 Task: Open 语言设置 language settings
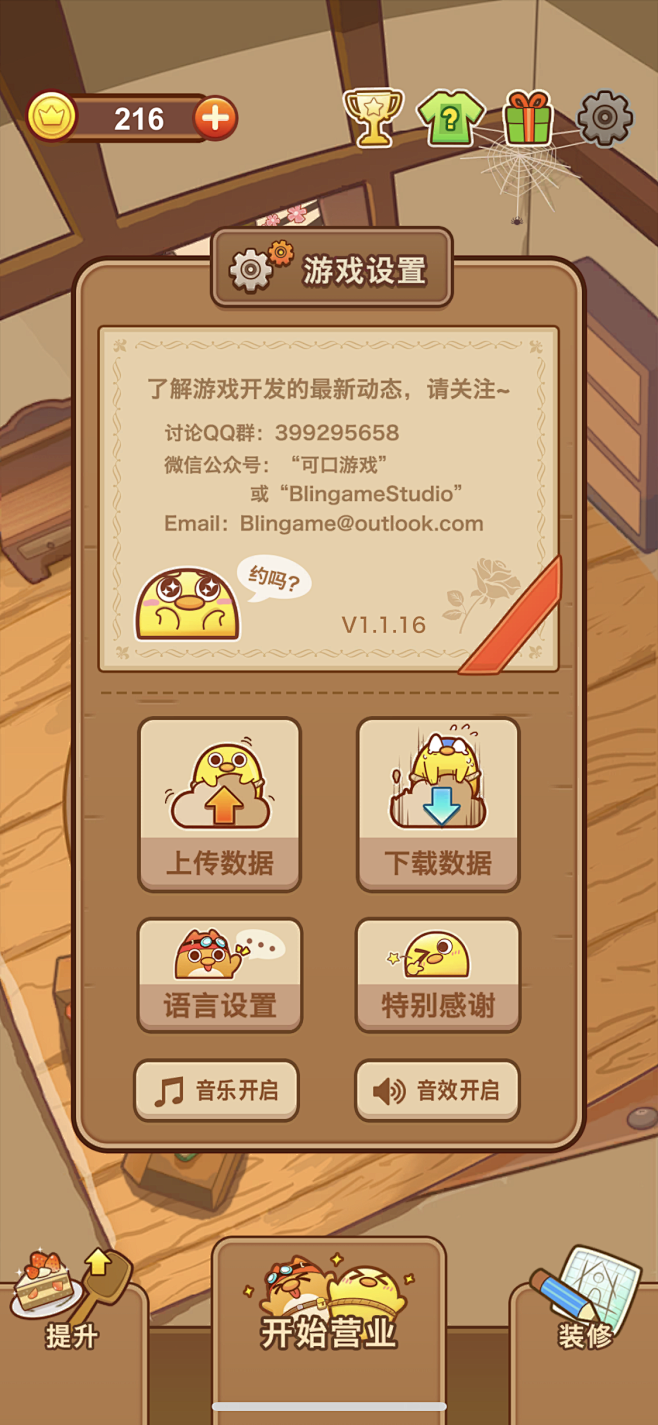pos(219,975)
